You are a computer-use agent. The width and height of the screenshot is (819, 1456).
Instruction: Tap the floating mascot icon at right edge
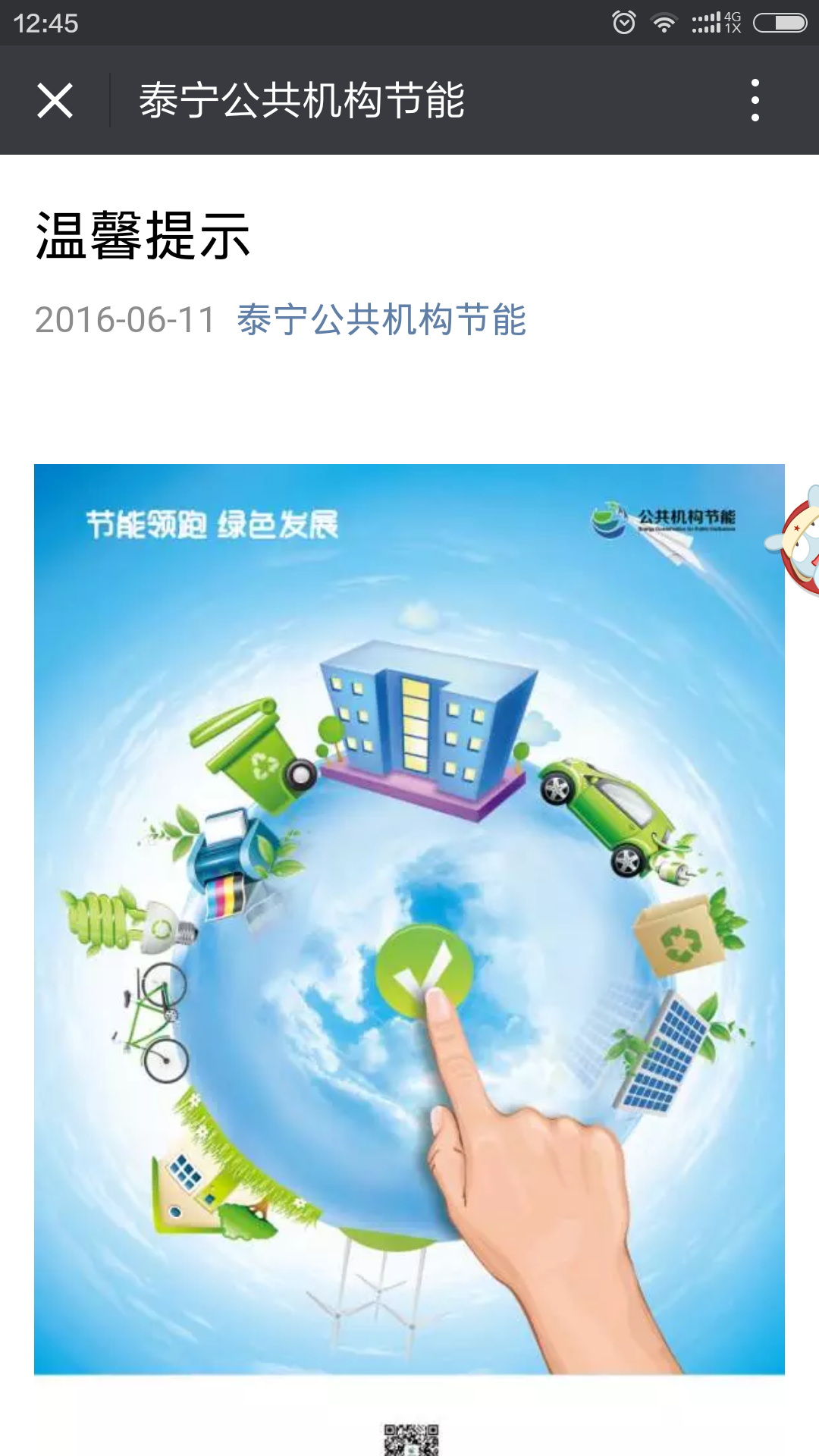802,541
